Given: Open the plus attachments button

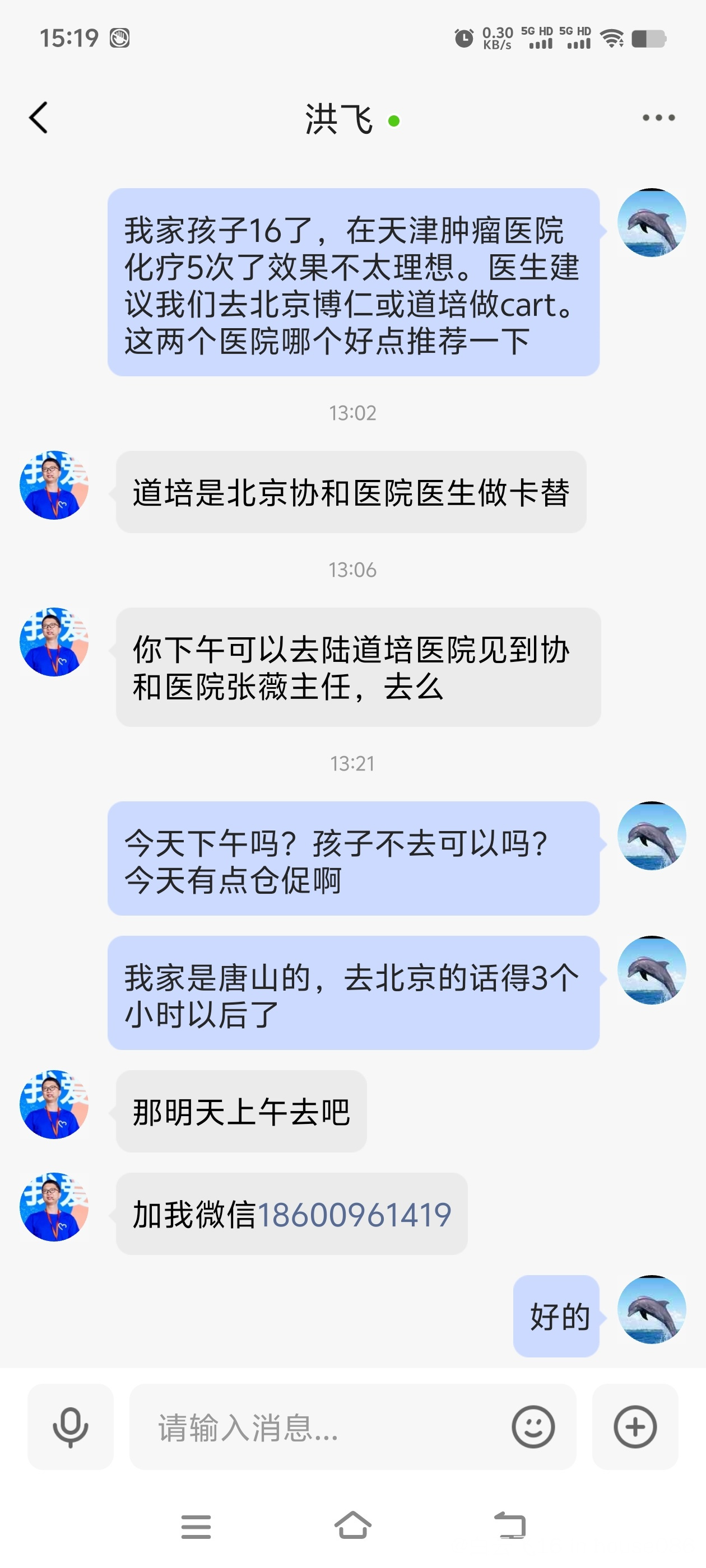Looking at the screenshot, I should pyautogui.click(x=635, y=1427).
